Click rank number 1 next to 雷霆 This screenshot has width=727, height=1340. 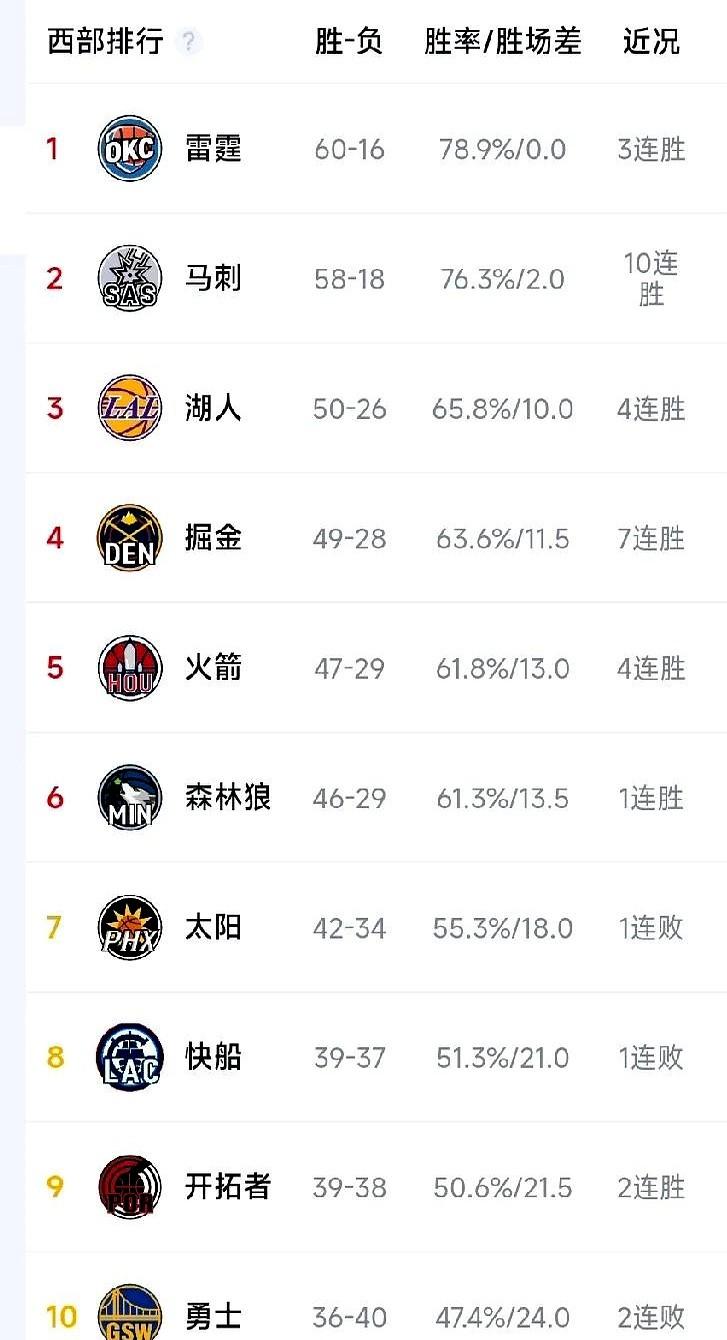tap(54, 148)
